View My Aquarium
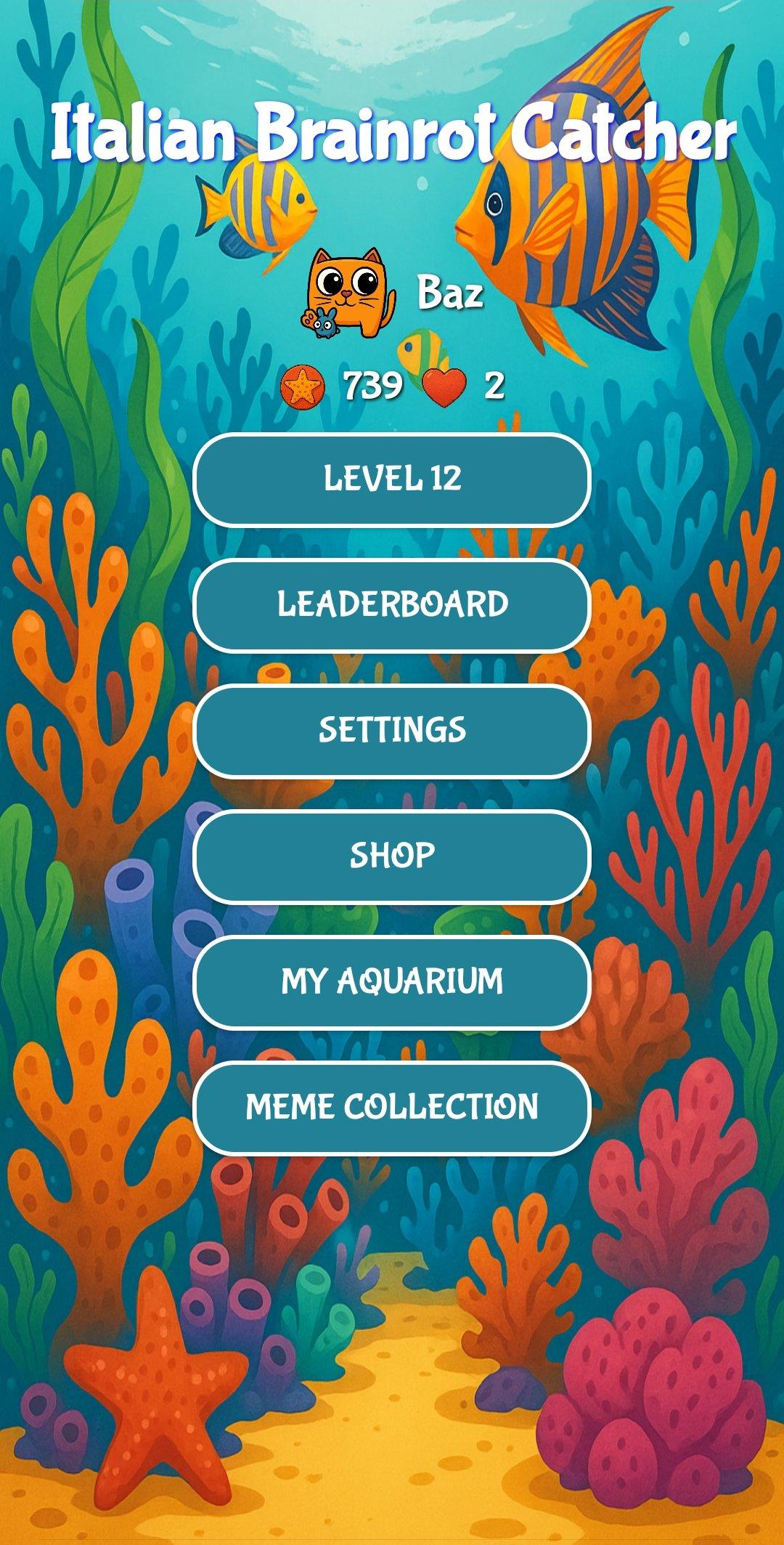This screenshot has height=1545, width=784. (392, 982)
